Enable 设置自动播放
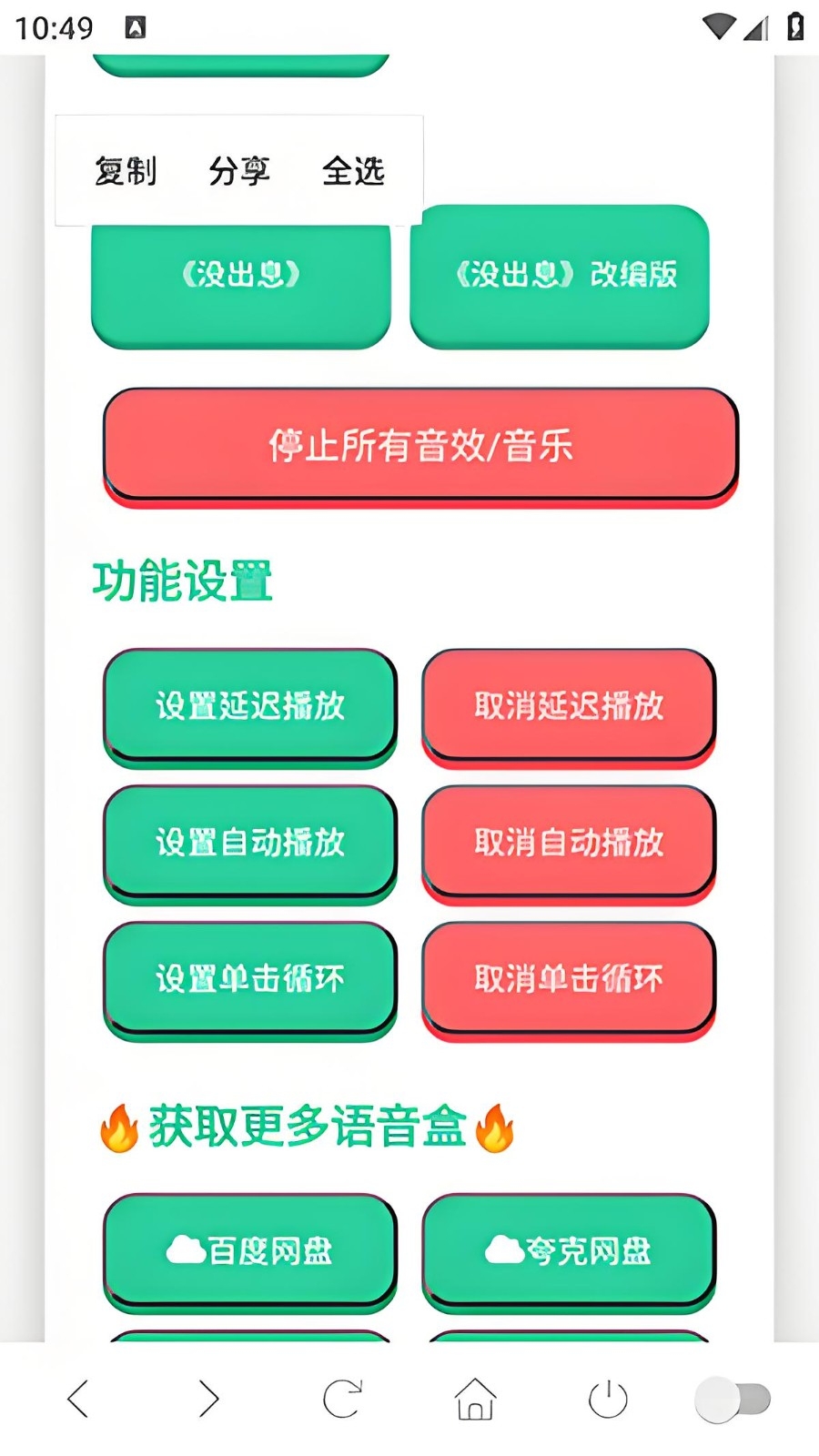Image resolution: width=819 pixels, height=1456 pixels. (250, 842)
